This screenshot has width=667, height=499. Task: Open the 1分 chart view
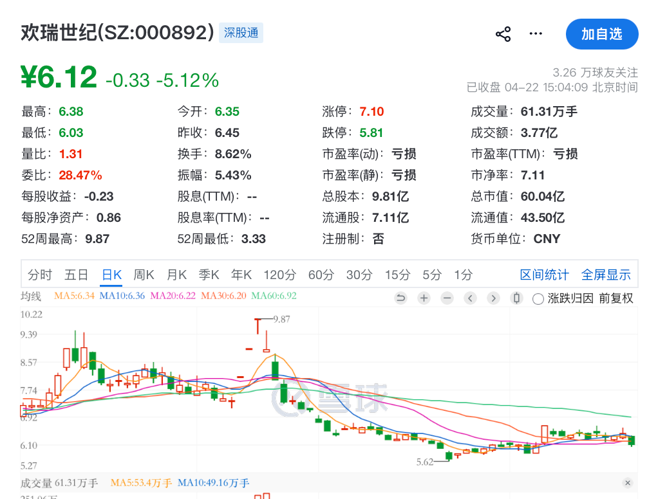click(x=463, y=275)
